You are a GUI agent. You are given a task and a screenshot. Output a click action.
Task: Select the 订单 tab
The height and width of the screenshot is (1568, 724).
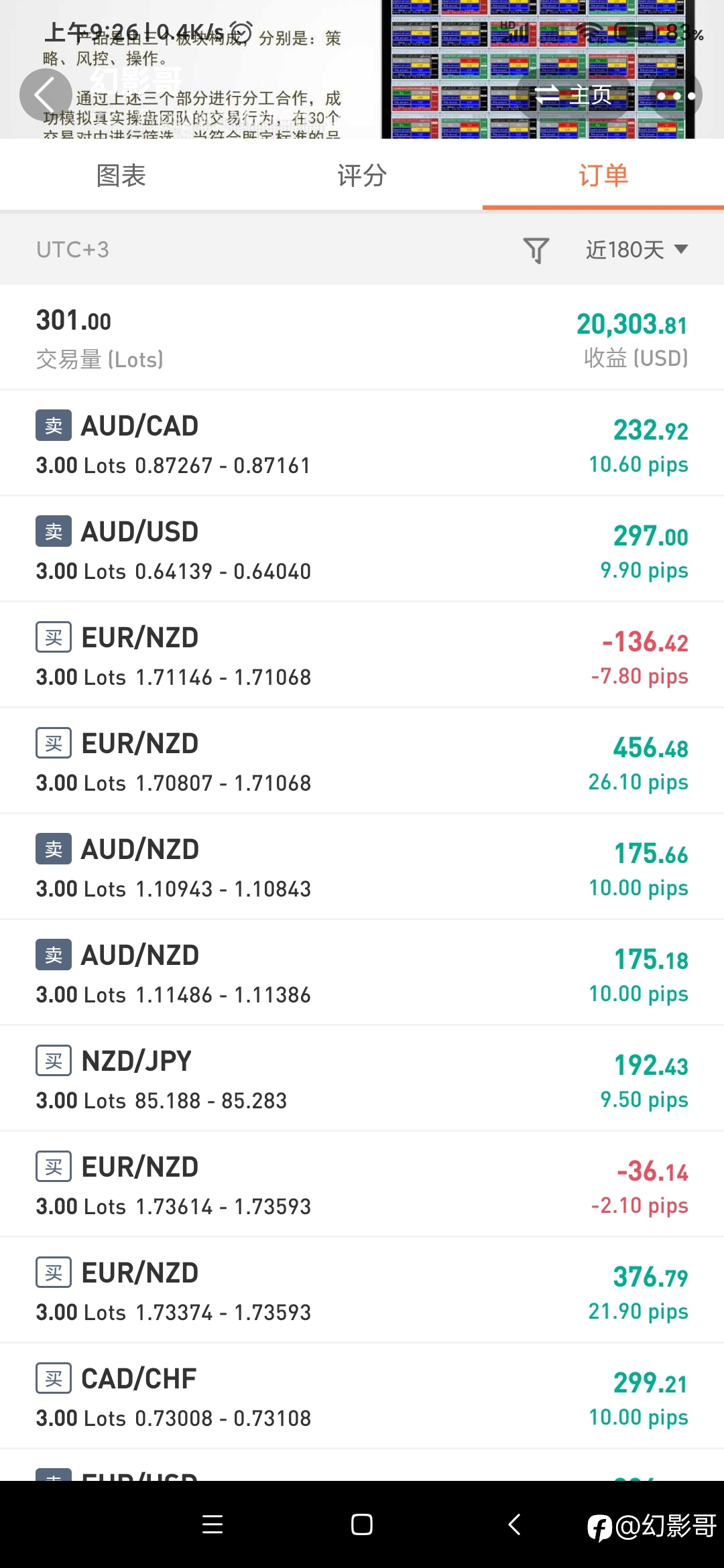pos(603,176)
